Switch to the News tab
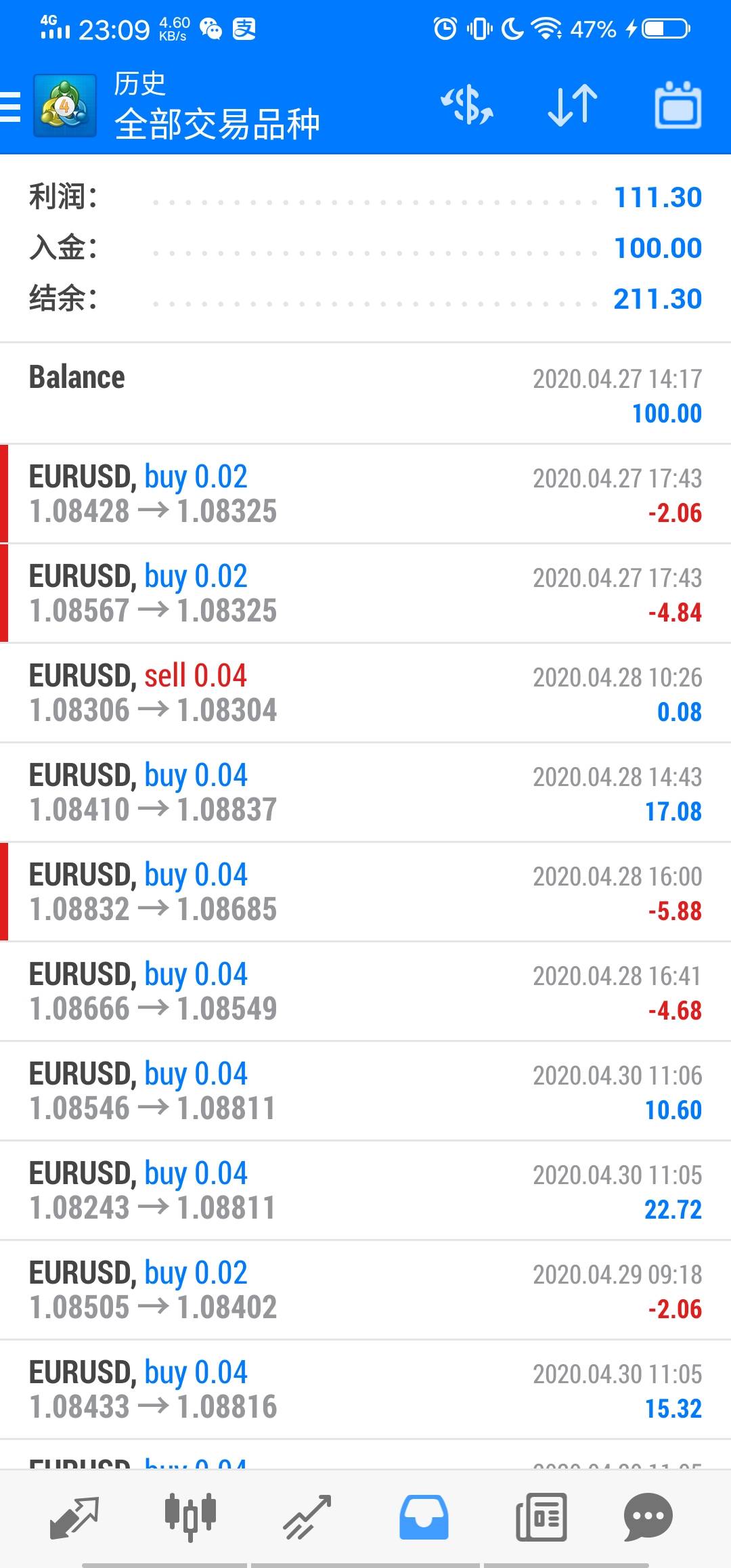 [x=541, y=1517]
